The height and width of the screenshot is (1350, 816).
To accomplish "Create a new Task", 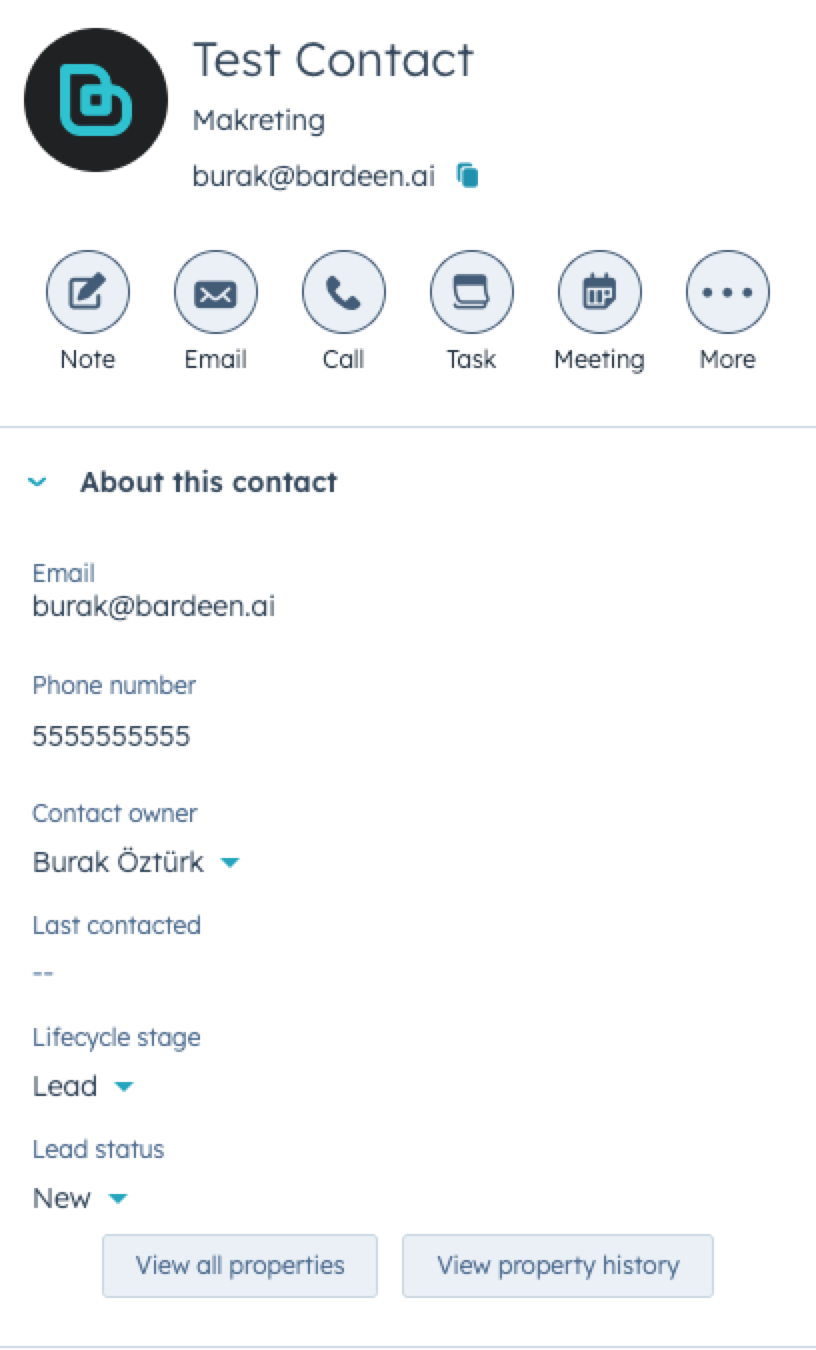I will click(472, 292).
